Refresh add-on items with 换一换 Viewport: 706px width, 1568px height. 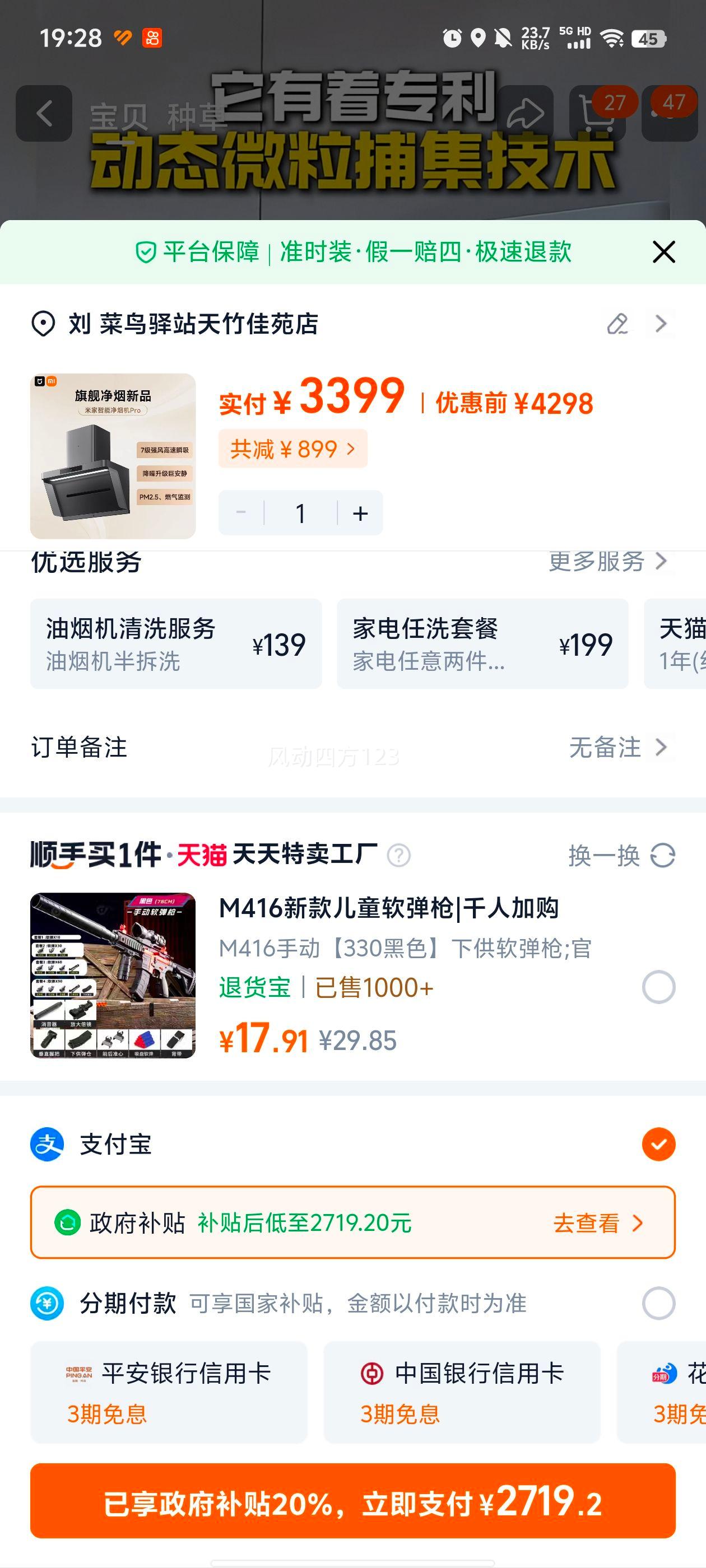[x=621, y=855]
